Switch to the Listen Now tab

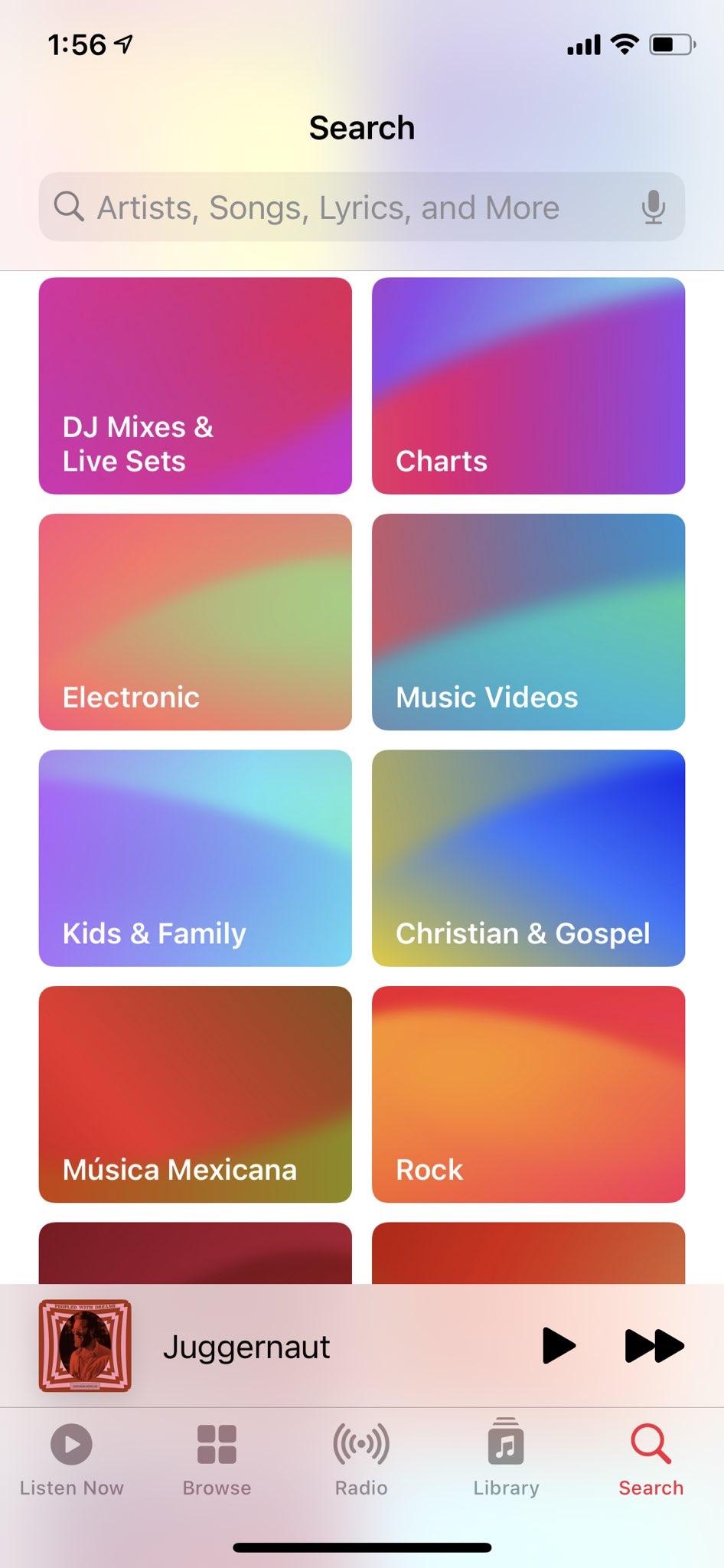(71, 1459)
